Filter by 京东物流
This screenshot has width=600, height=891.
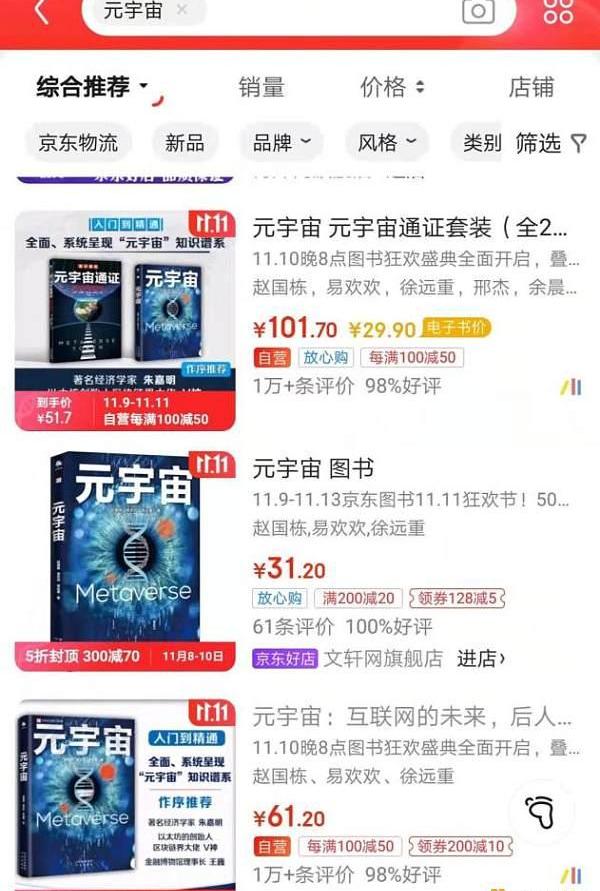point(78,143)
